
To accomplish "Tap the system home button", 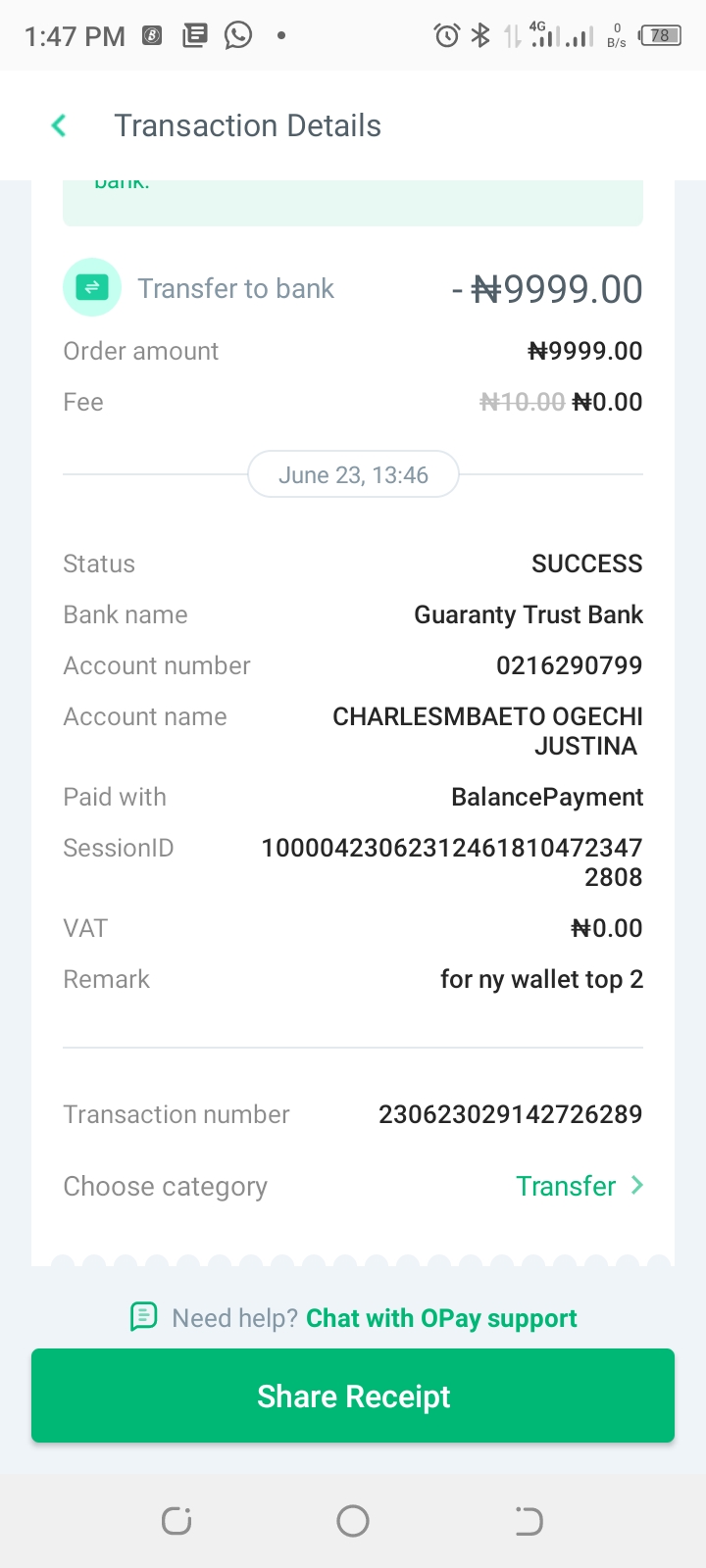I will point(353,1521).
